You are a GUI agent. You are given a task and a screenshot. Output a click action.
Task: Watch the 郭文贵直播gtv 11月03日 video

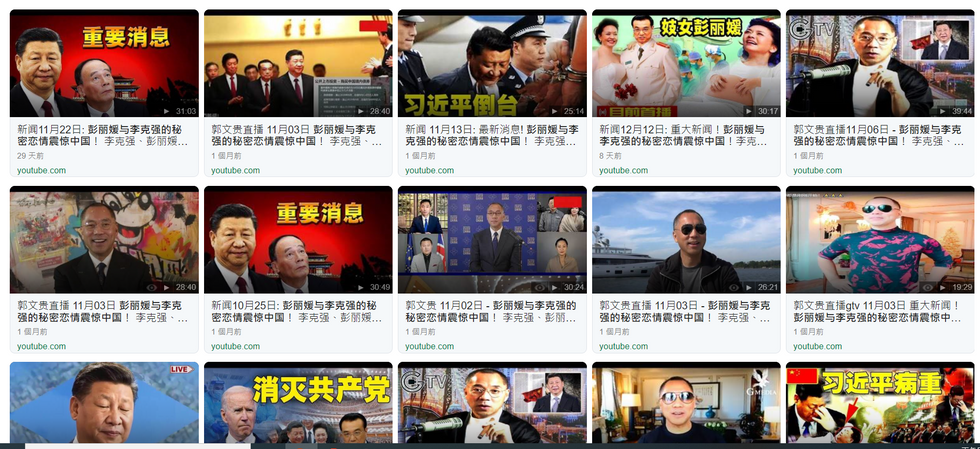click(880, 241)
